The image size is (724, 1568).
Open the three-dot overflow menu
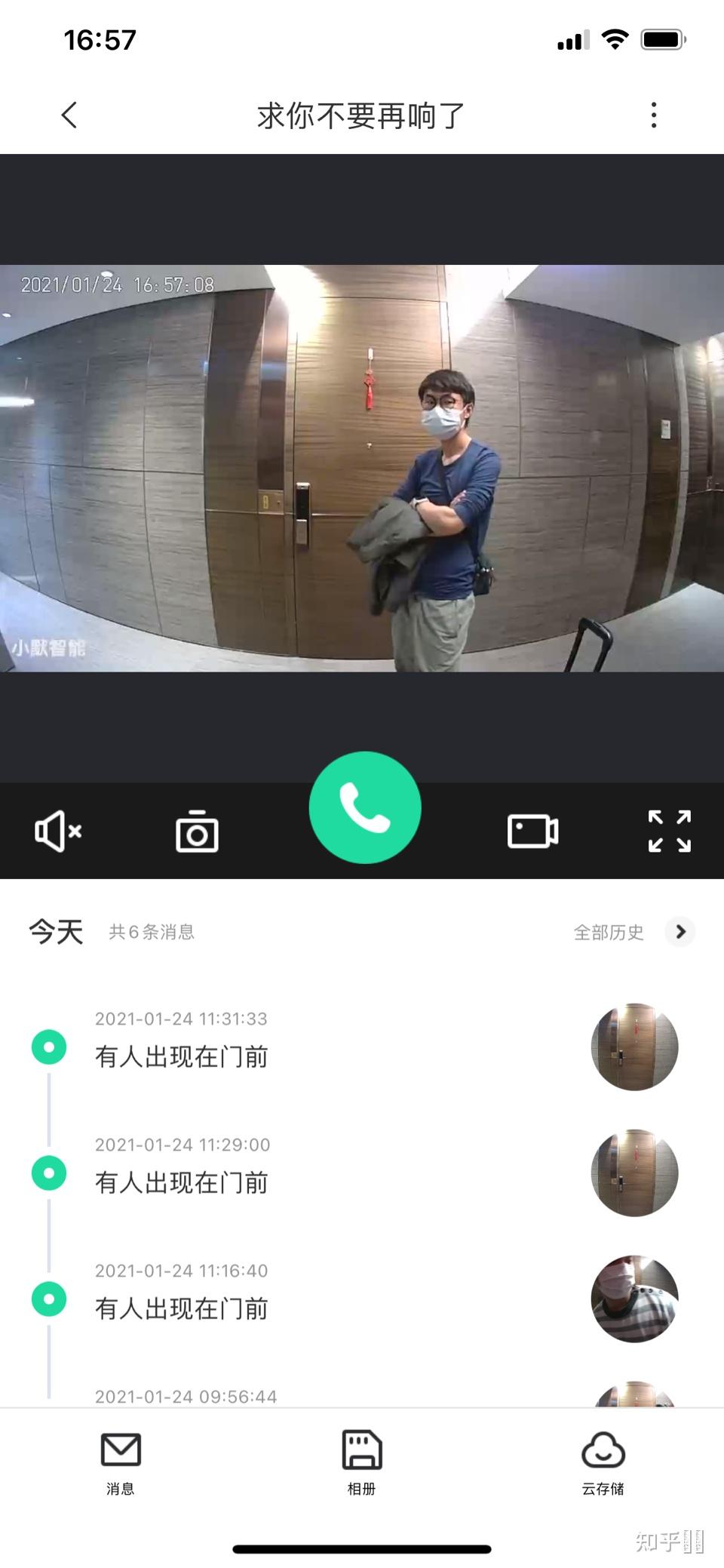(x=654, y=115)
